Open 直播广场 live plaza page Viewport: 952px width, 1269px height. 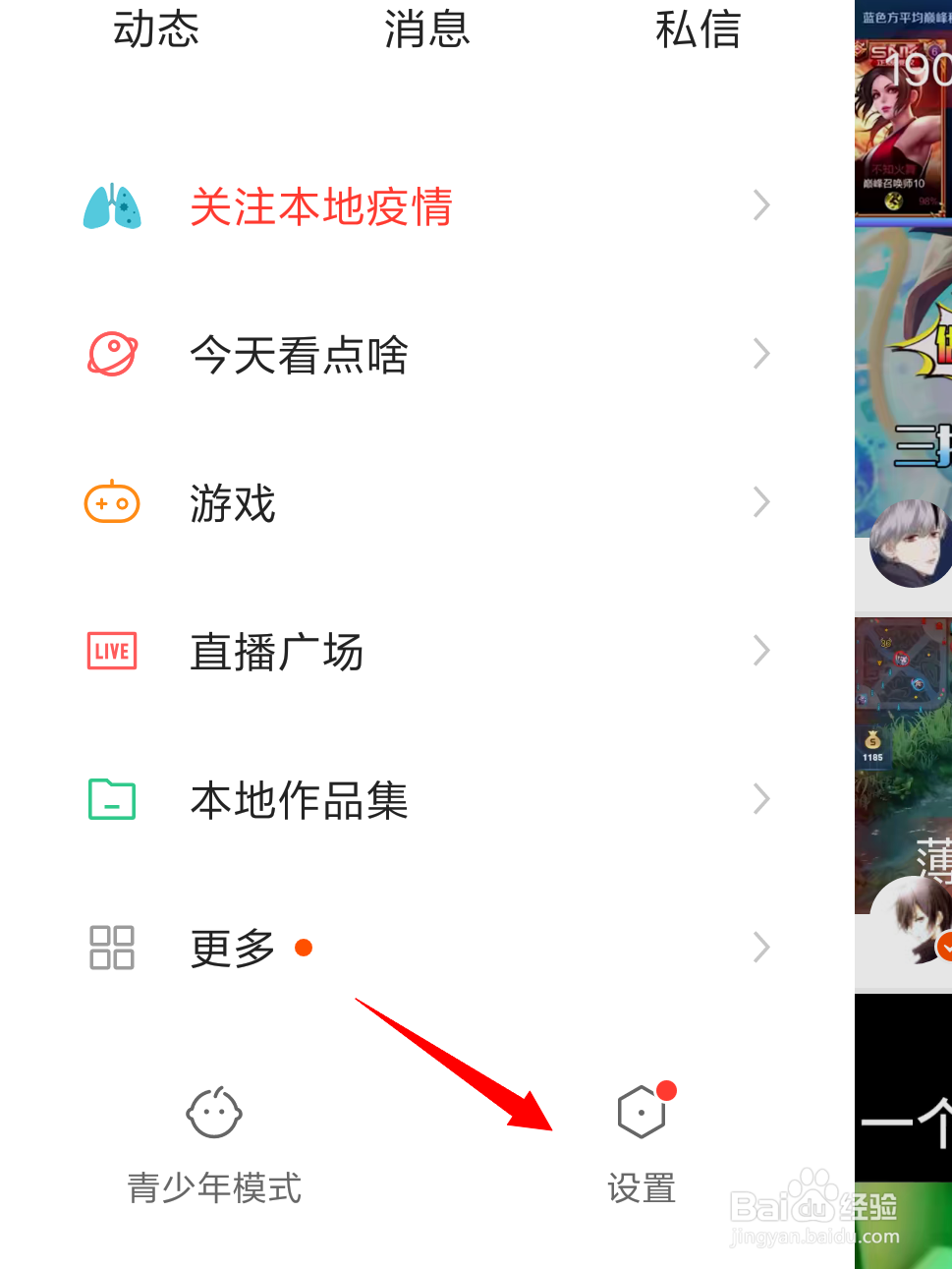pyautogui.click(x=276, y=651)
